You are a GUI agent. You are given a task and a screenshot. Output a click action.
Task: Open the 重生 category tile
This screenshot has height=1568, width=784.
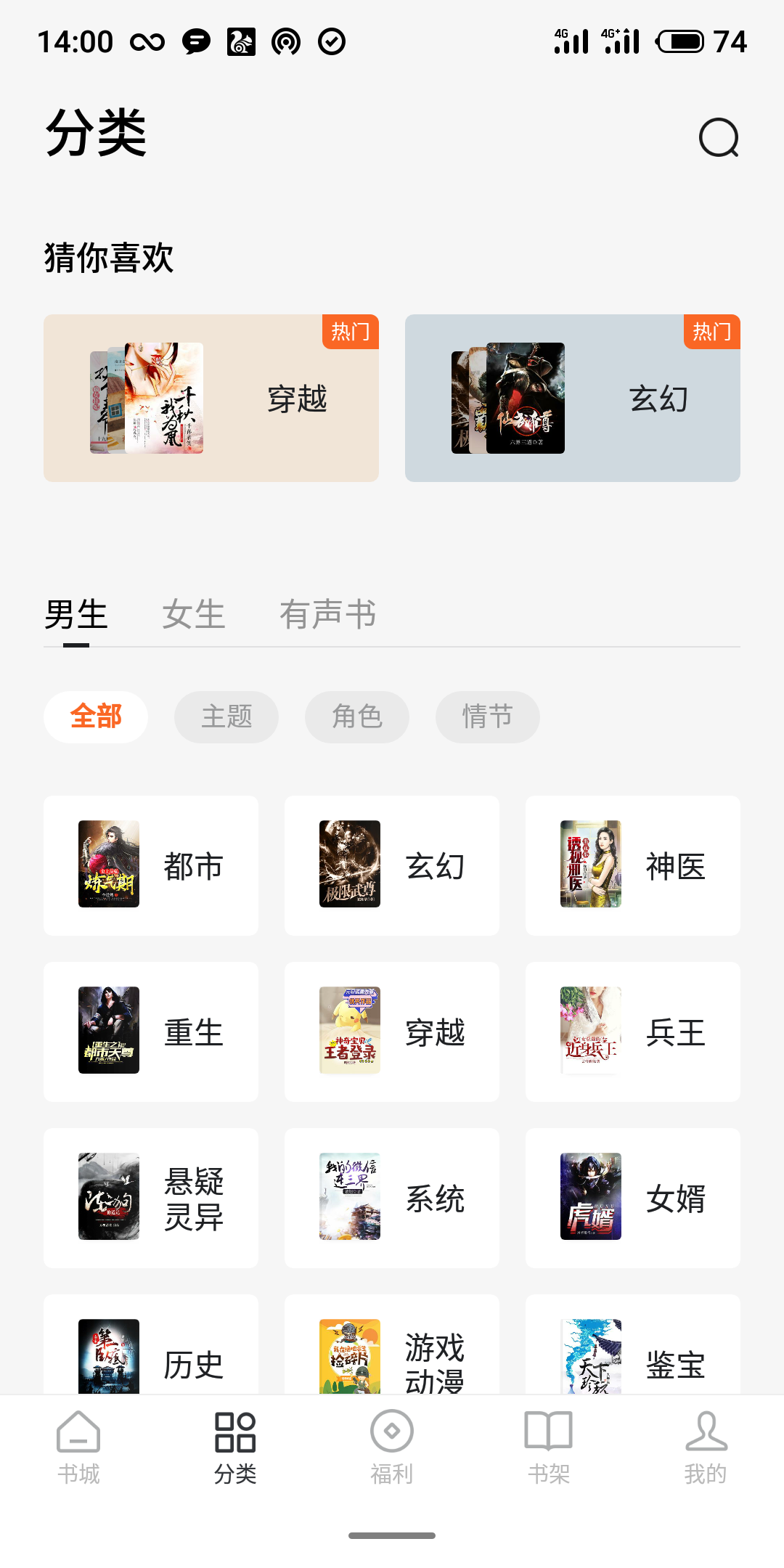(151, 1032)
